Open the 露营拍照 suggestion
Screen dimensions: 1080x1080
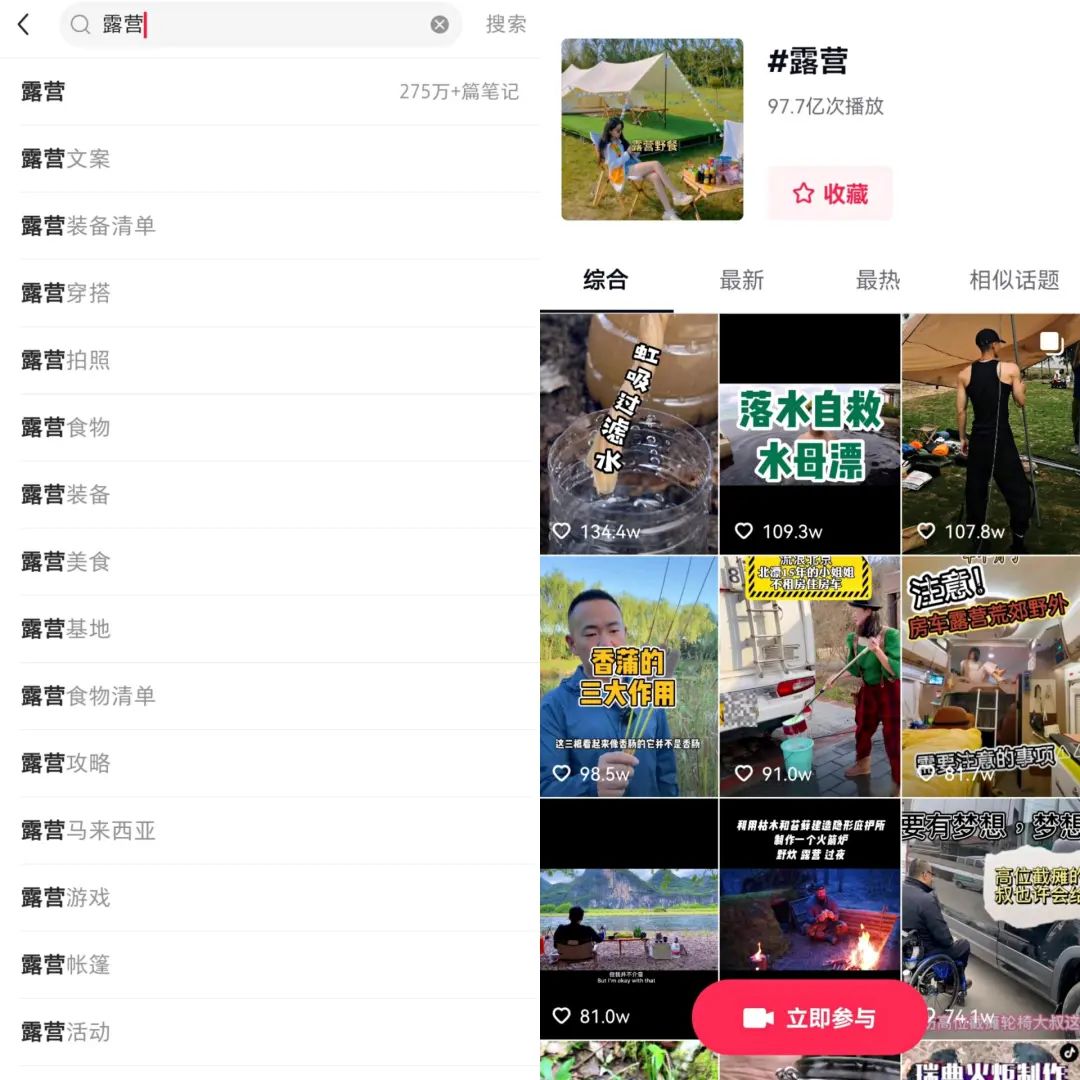[66, 360]
